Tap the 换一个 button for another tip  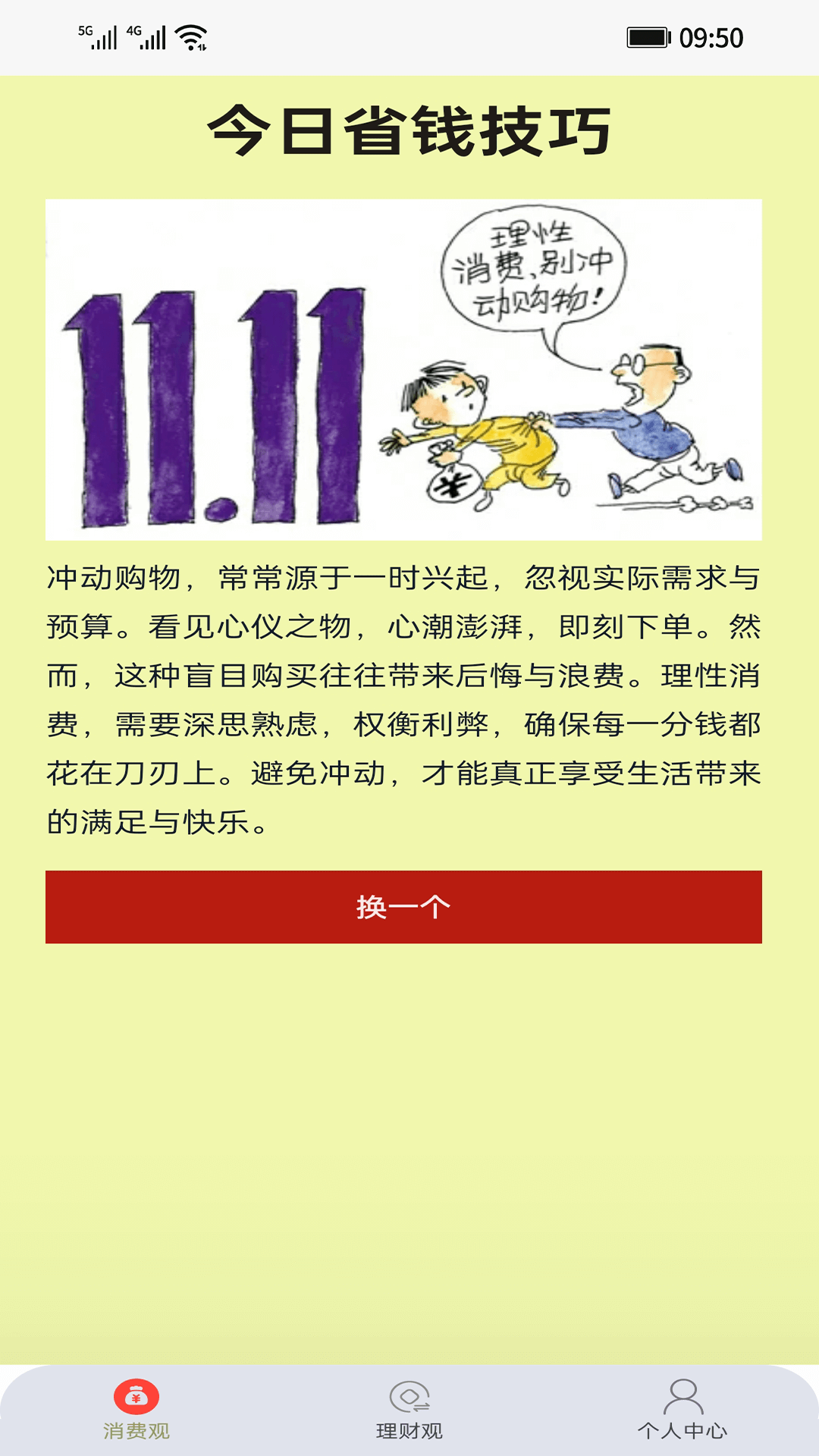(403, 907)
